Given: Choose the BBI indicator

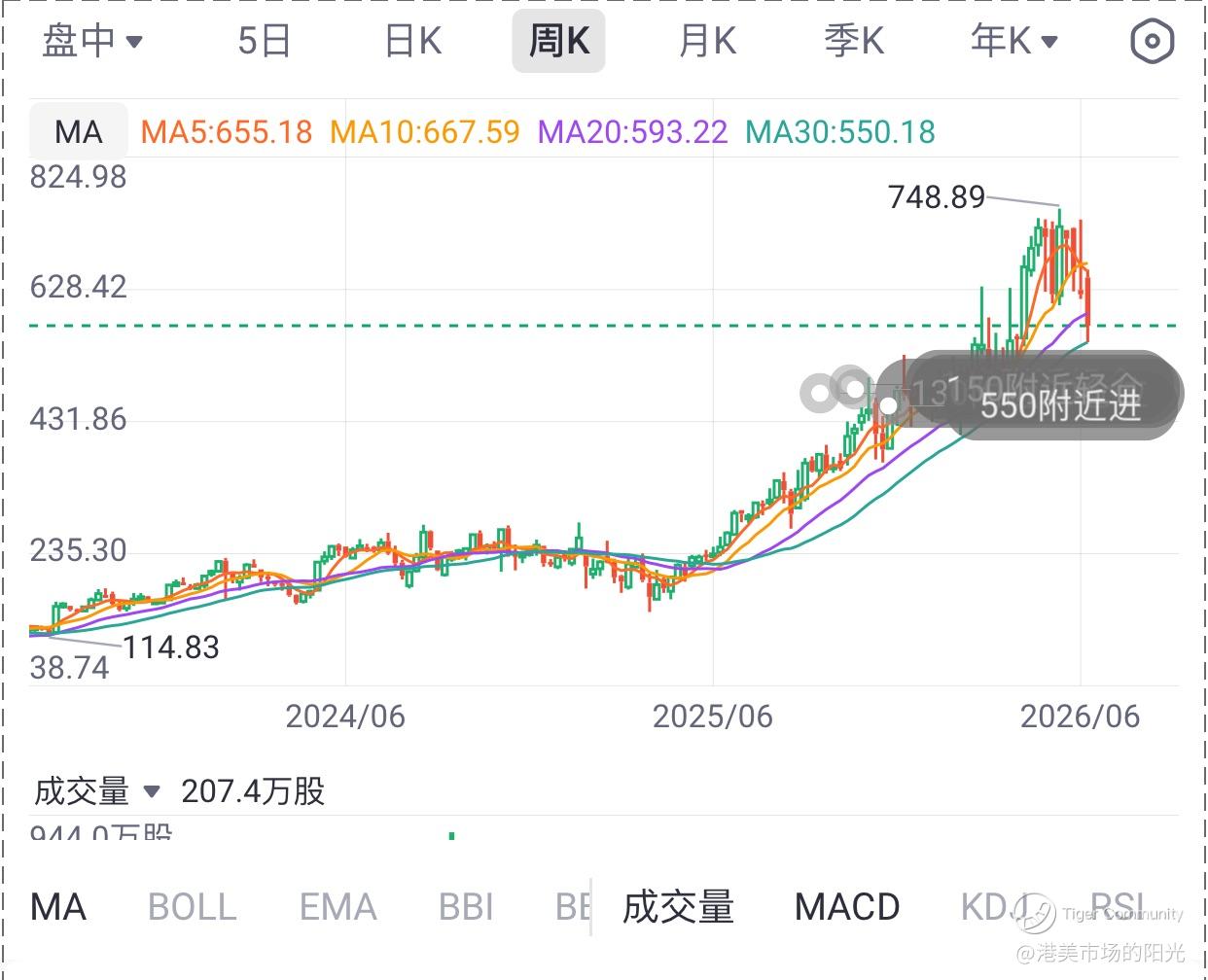Looking at the screenshot, I should (466, 907).
